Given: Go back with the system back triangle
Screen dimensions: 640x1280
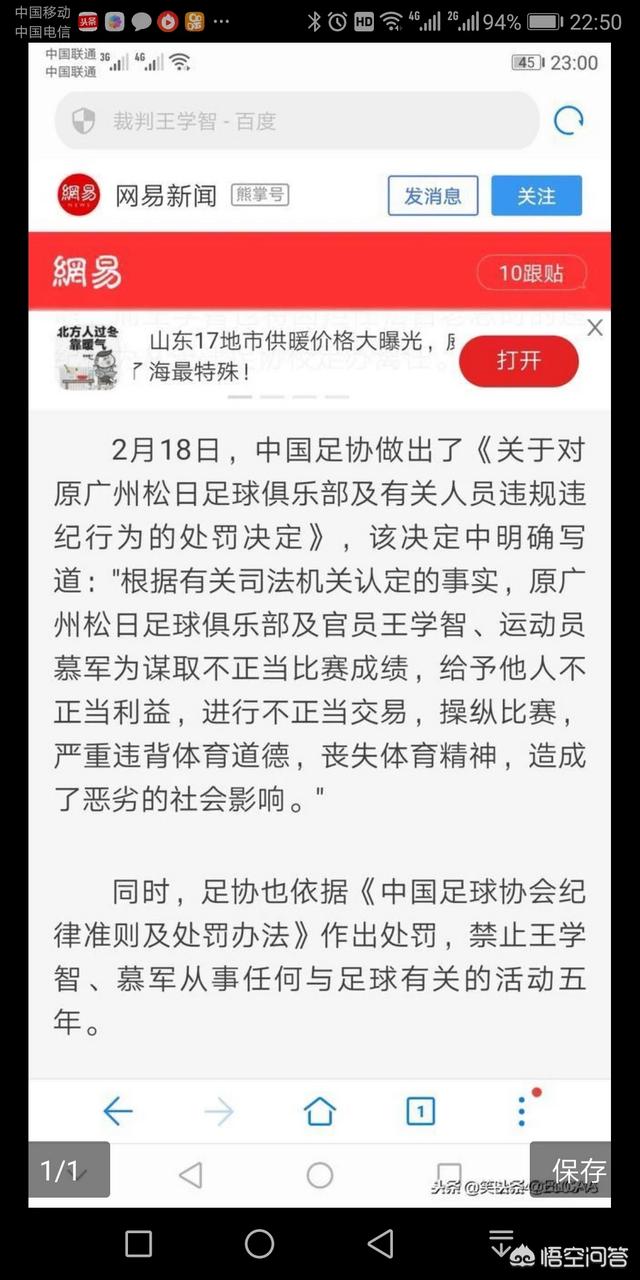Looking at the screenshot, I should tap(380, 1243).
